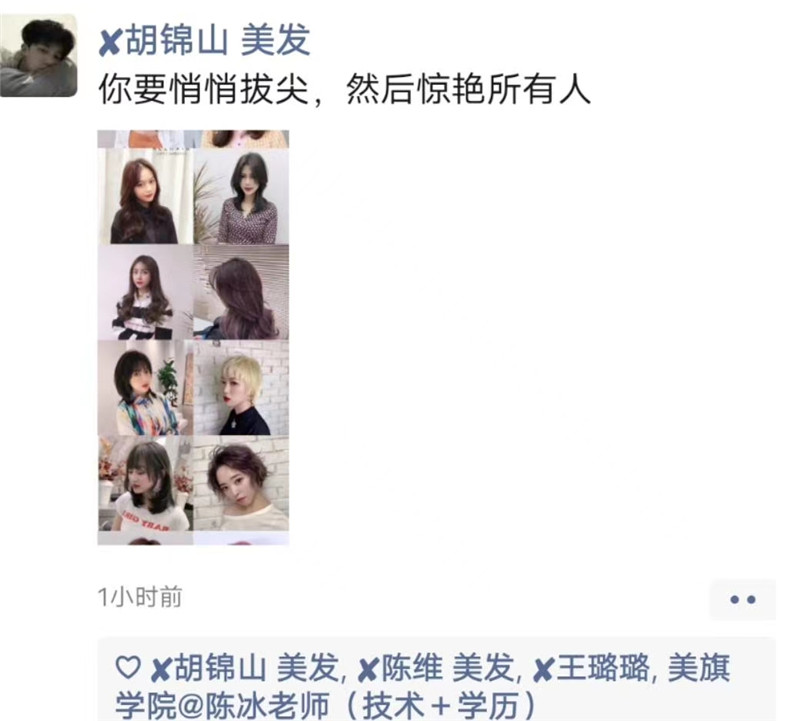Image resolution: width=800 pixels, height=721 pixels.
Task: Tap the poster name 胡锦山 美发
Action: (x=205, y=41)
